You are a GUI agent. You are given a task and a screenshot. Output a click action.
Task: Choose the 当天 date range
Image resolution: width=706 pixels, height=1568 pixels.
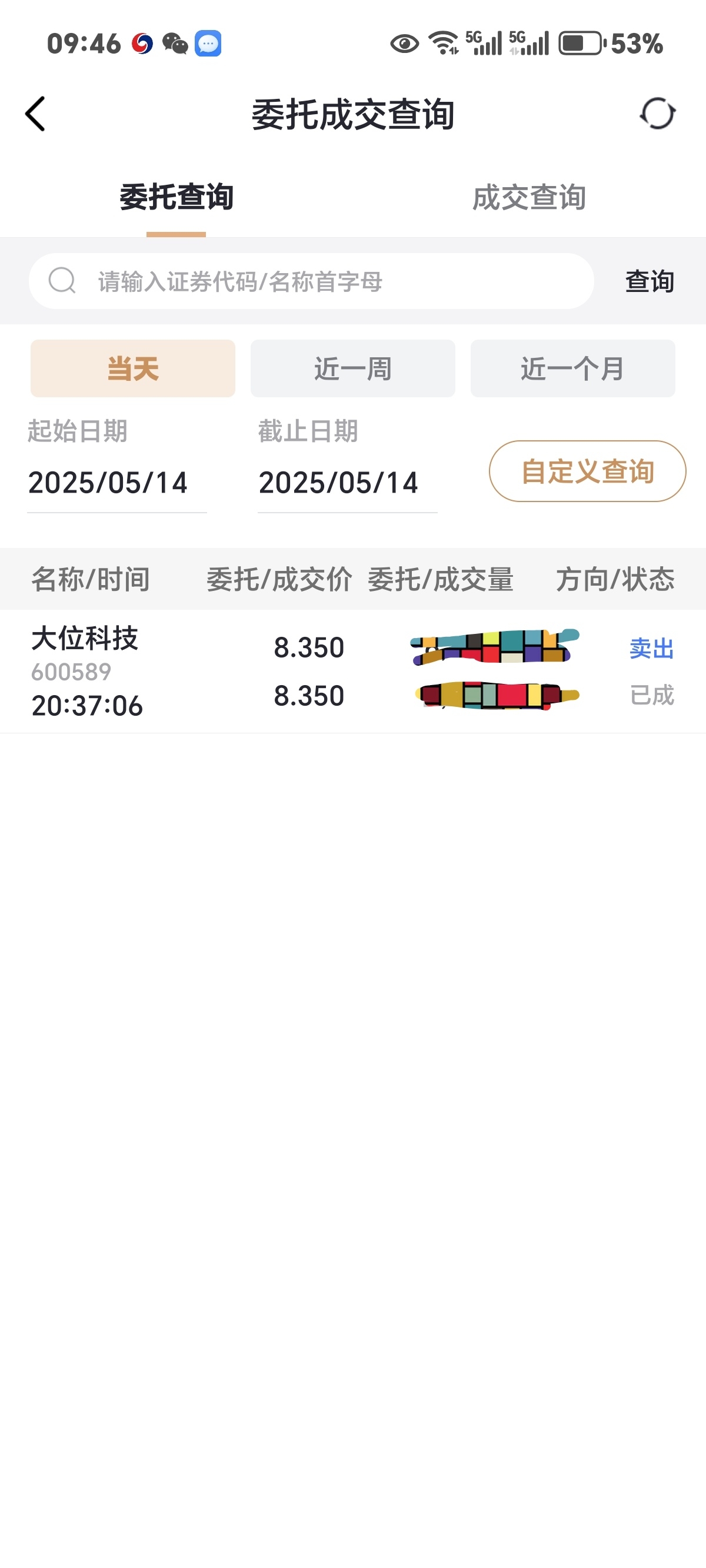pos(133,369)
